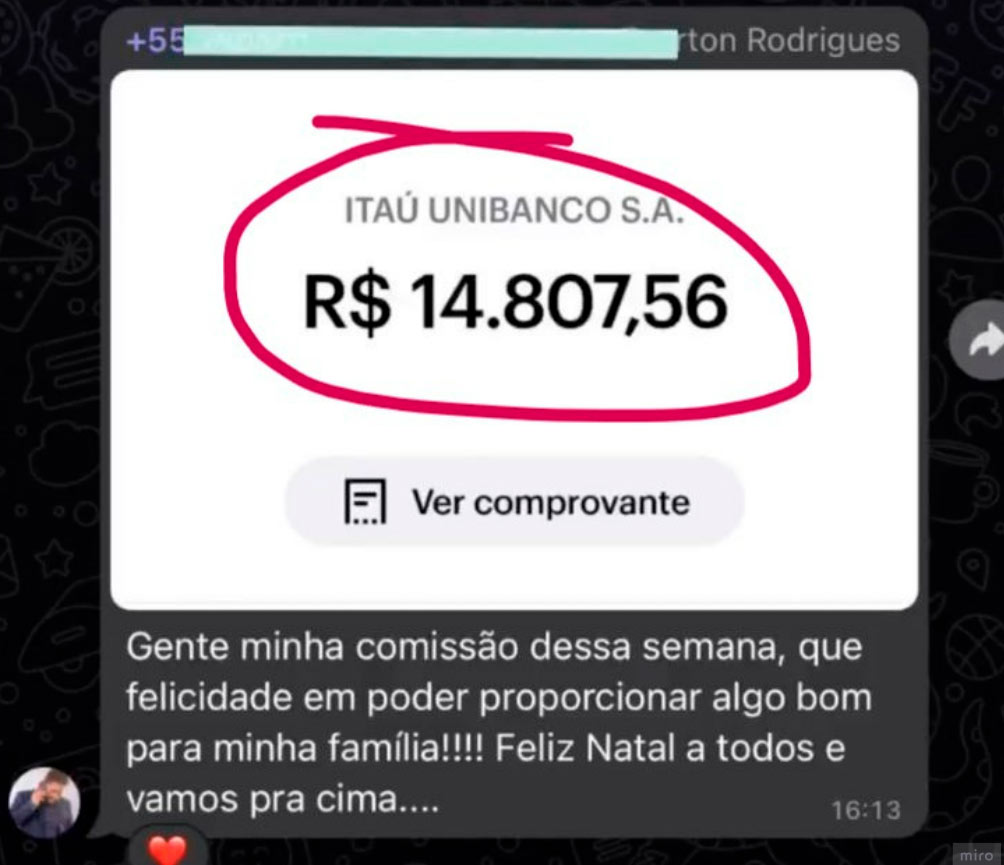This screenshot has height=865, width=1004.
Task: View the heart reaction on the message
Action: [x=166, y=850]
